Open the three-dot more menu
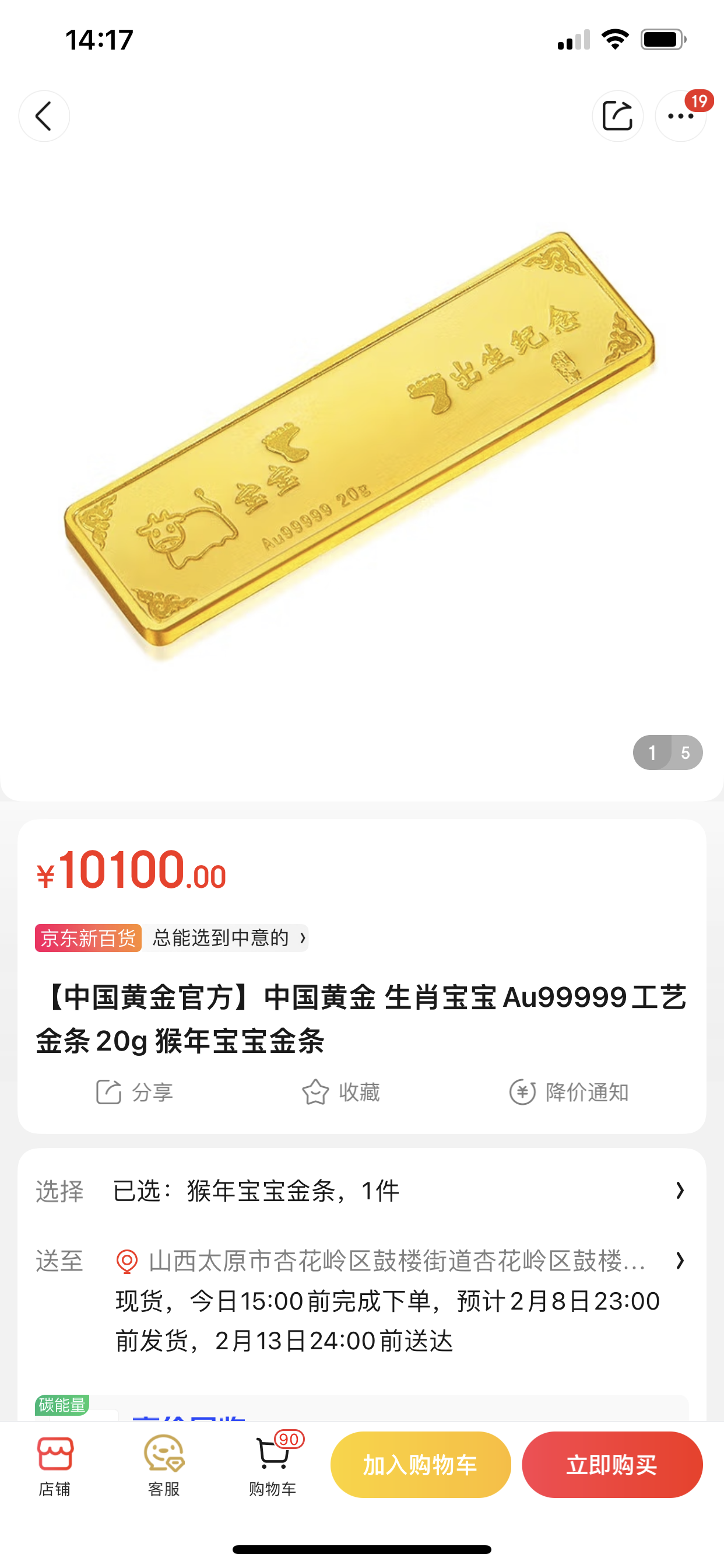Viewport: 724px width, 1568px height. click(680, 116)
